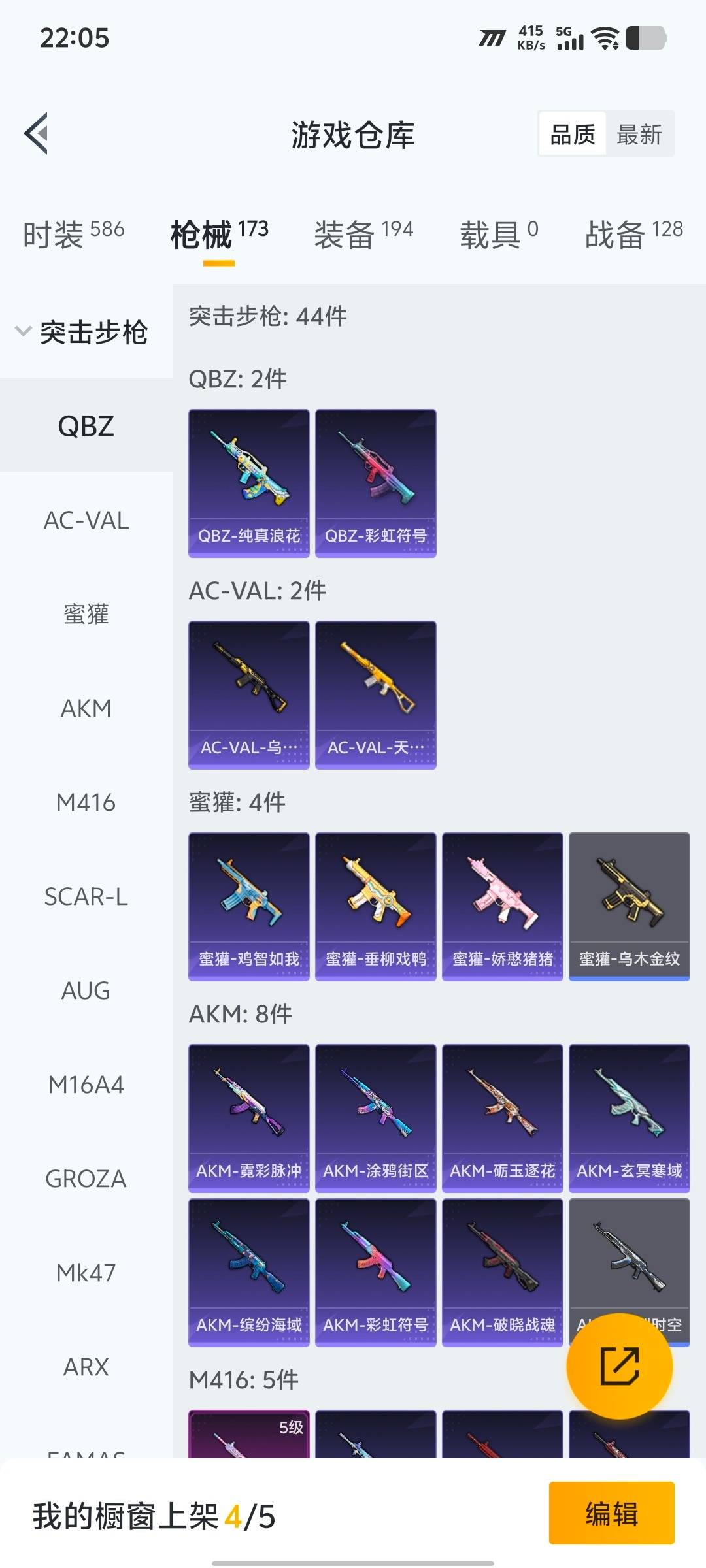Open the 蜜獾-娇憨猪猪 skin
706x1568 pixels.
pyautogui.click(x=503, y=906)
